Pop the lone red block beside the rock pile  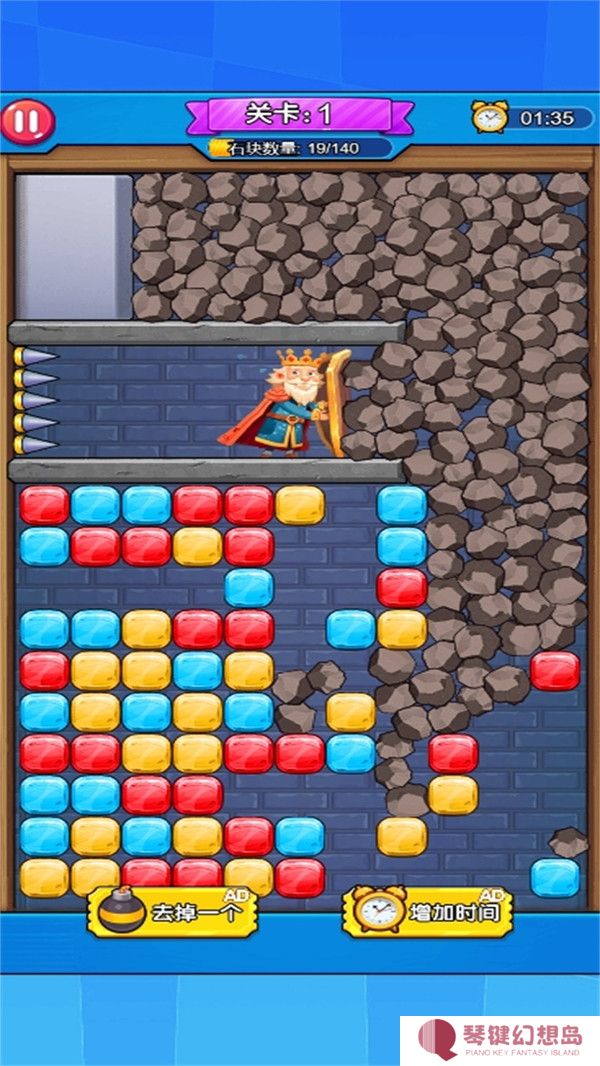555,671
